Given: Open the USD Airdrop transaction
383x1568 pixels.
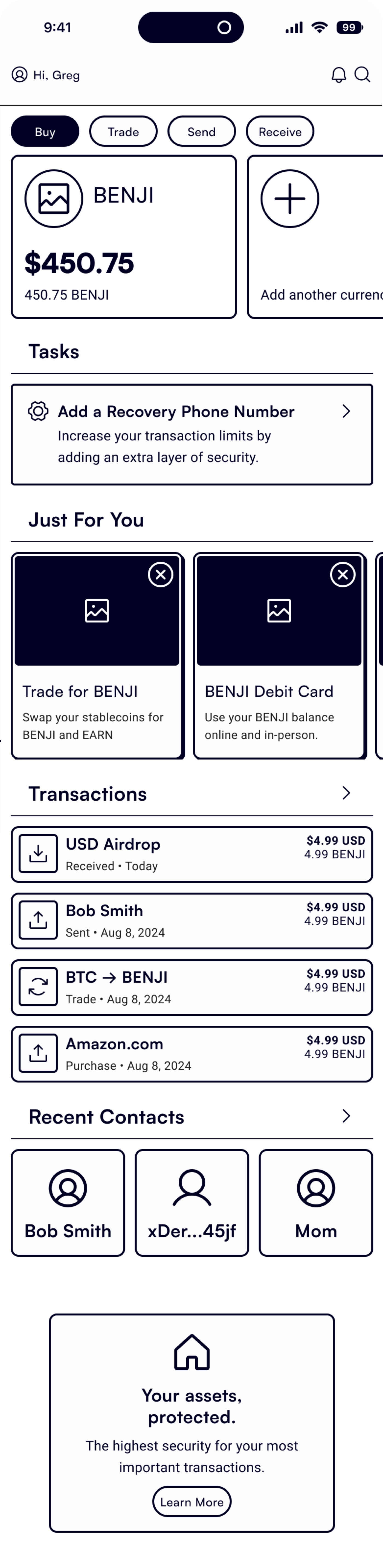Looking at the screenshot, I should coord(192,854).
